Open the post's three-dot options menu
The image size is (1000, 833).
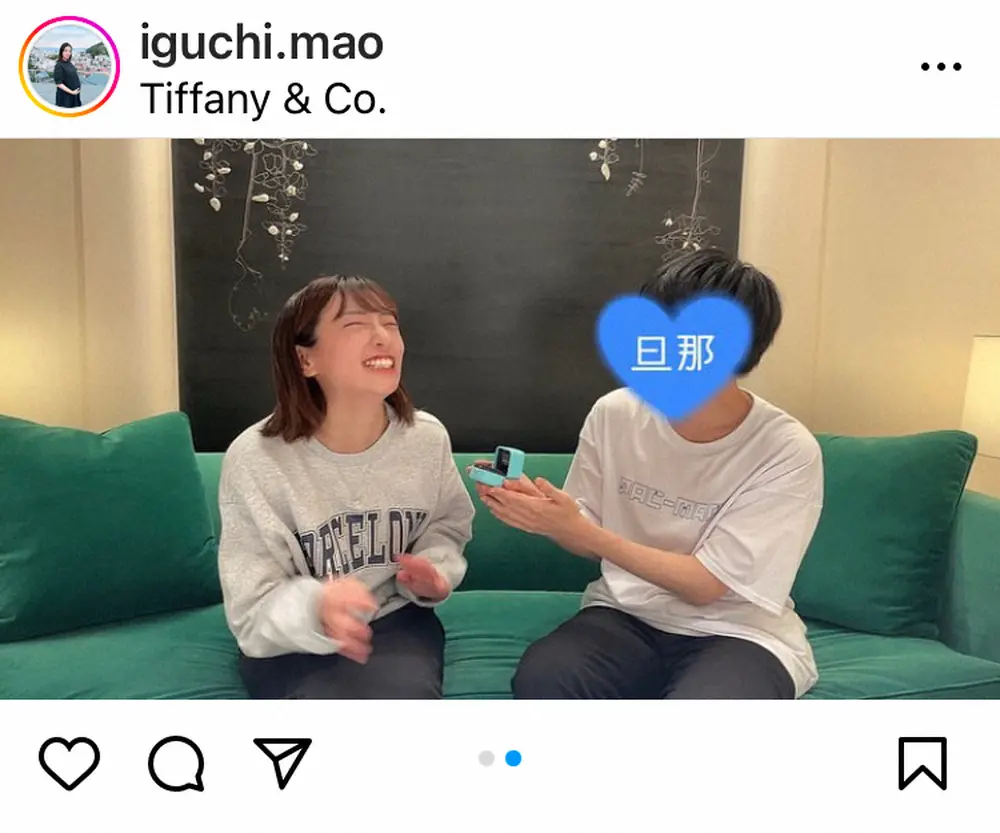(940, 67)
